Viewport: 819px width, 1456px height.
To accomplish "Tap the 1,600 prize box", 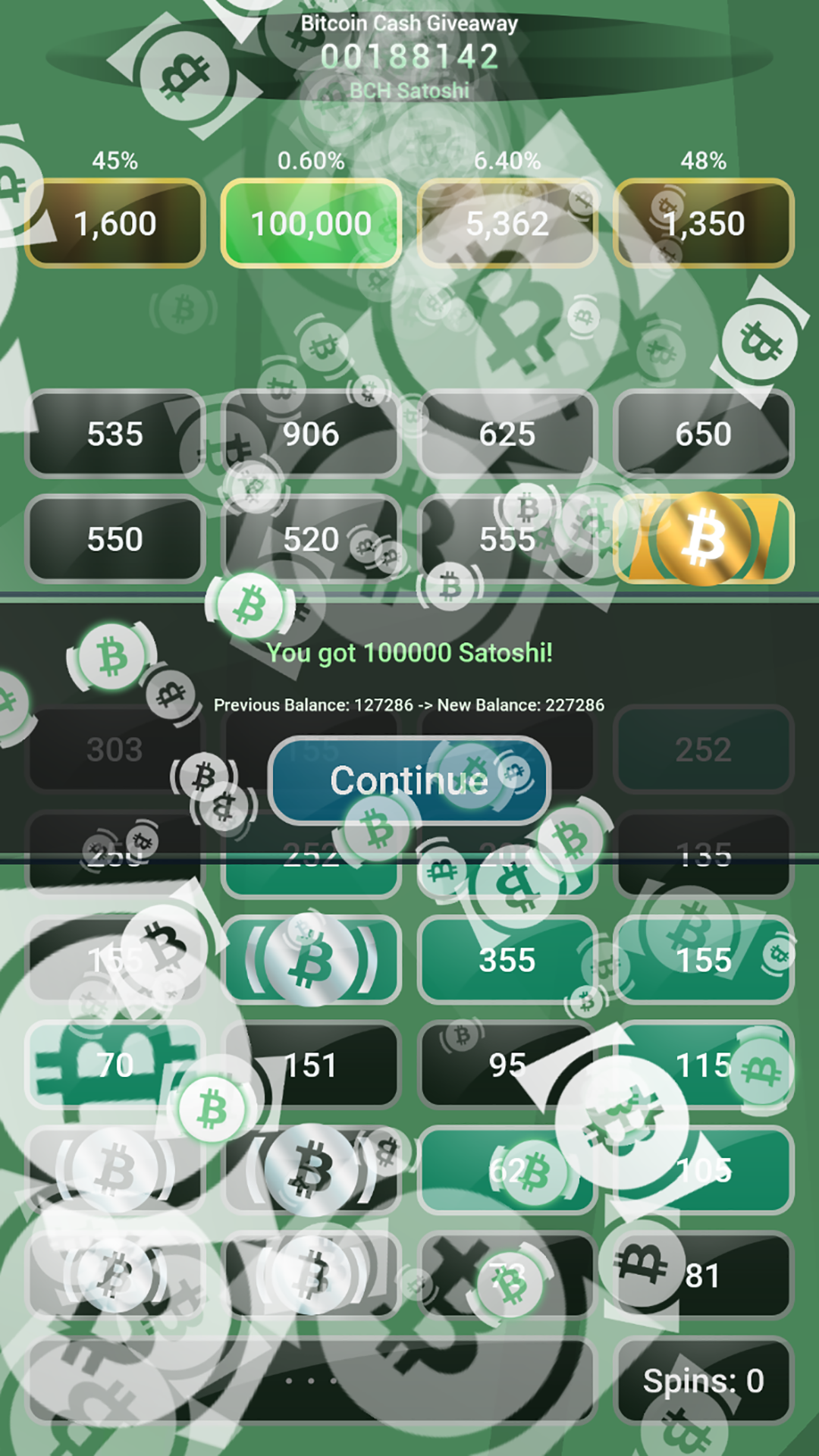I will click(x=115, y=224).
